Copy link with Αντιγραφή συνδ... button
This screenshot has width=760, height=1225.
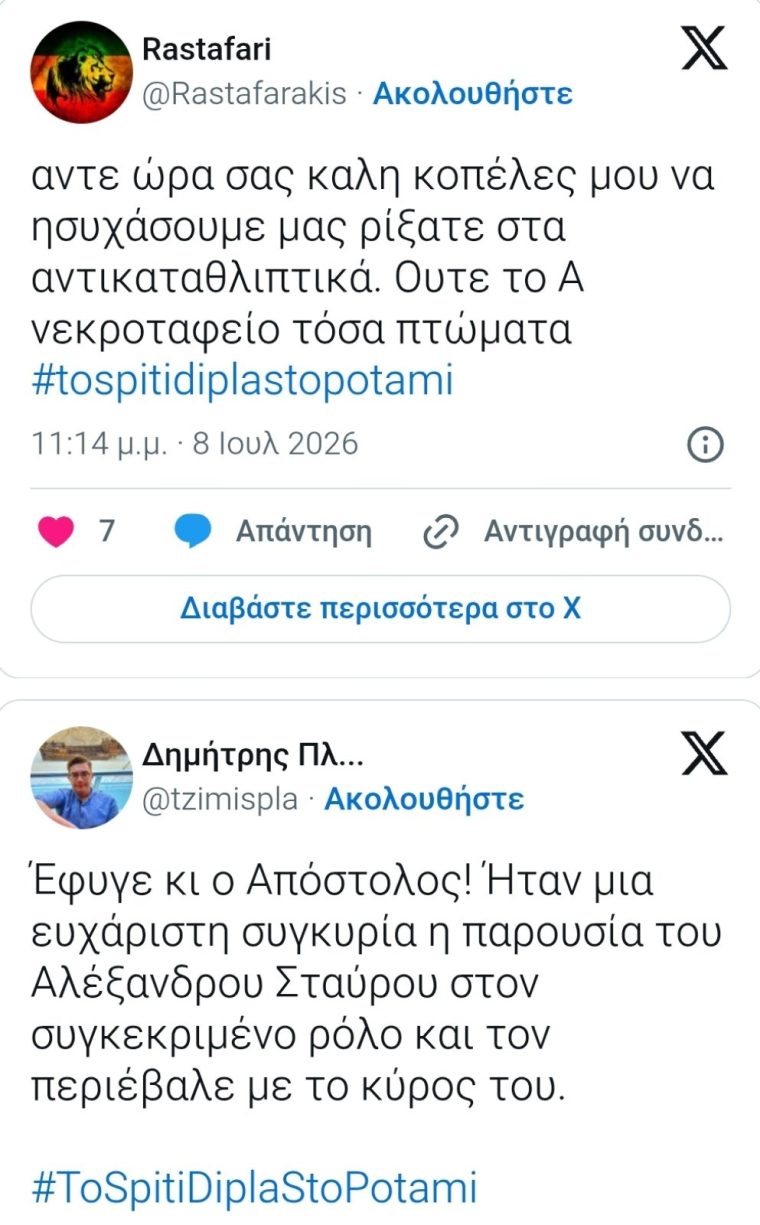point(572,533)
